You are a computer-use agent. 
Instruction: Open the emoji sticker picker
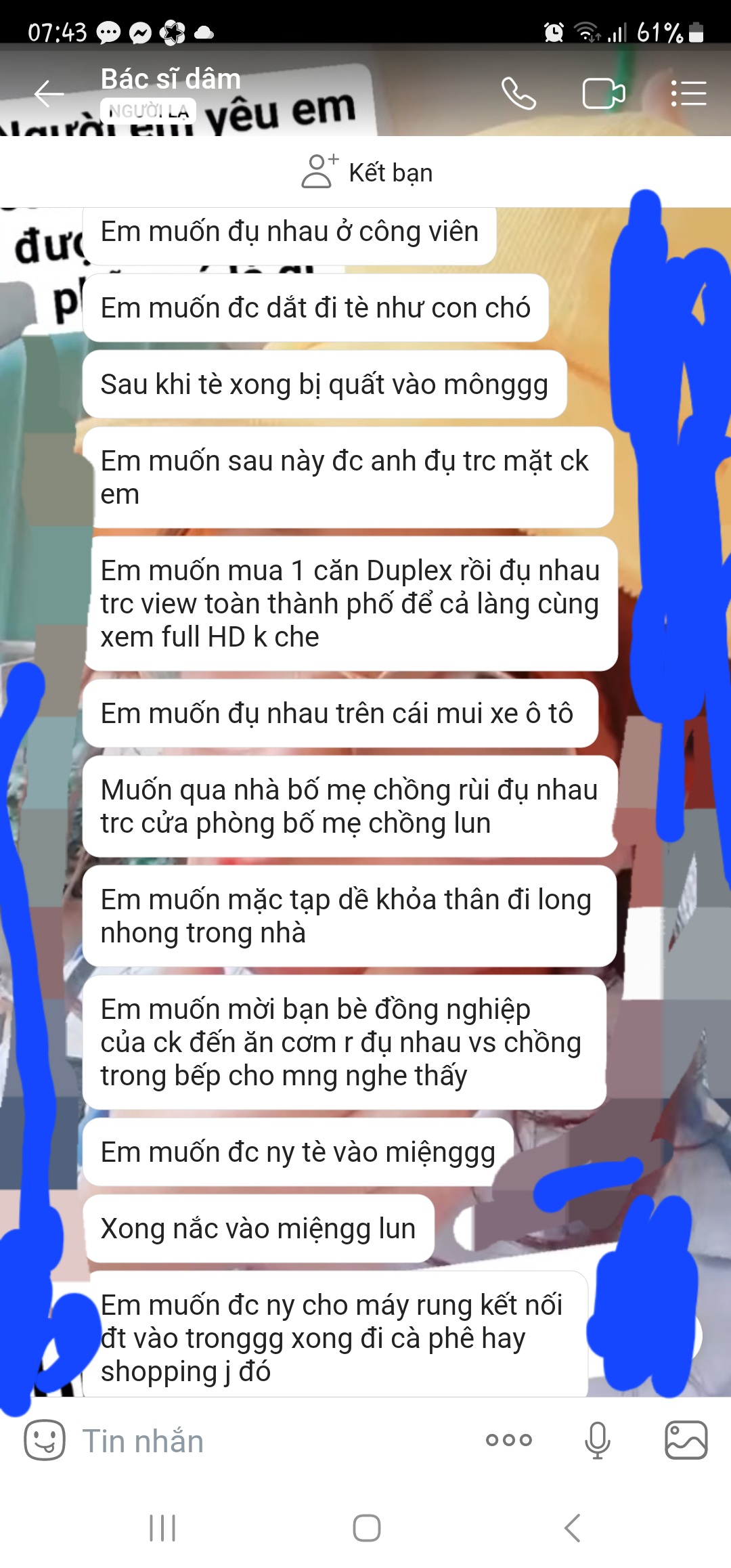coord(45,1440)
